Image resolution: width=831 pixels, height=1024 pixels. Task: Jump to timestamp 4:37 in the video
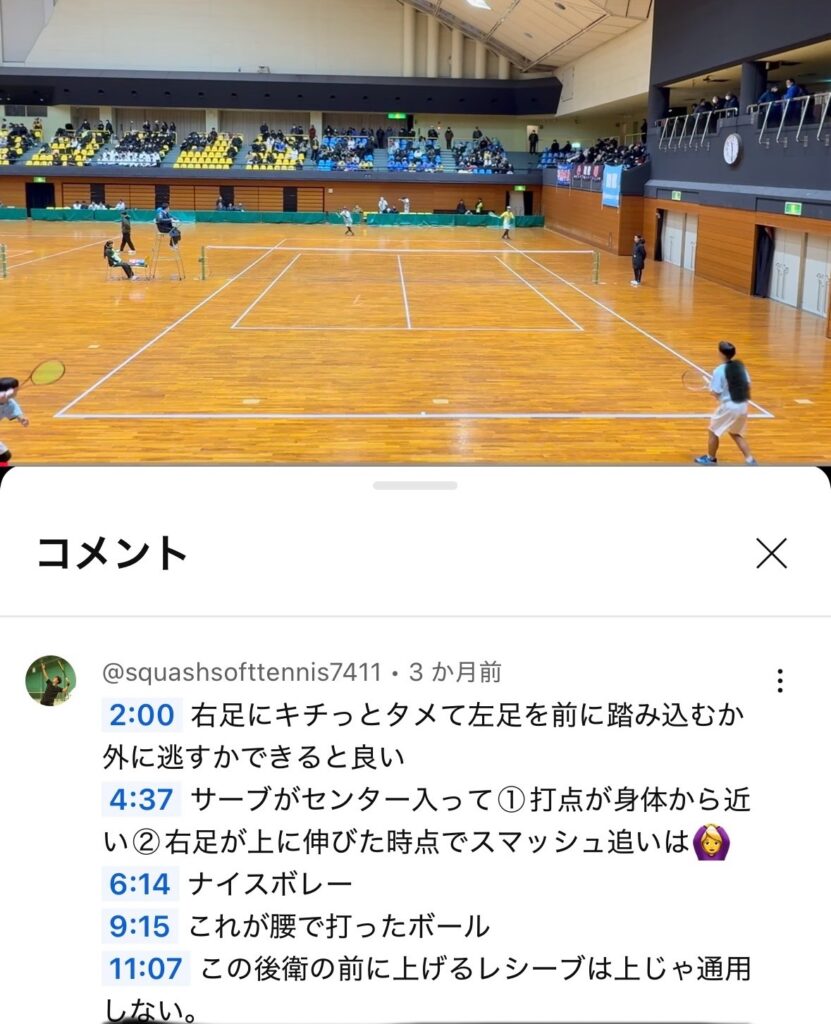tap(142, 799)
